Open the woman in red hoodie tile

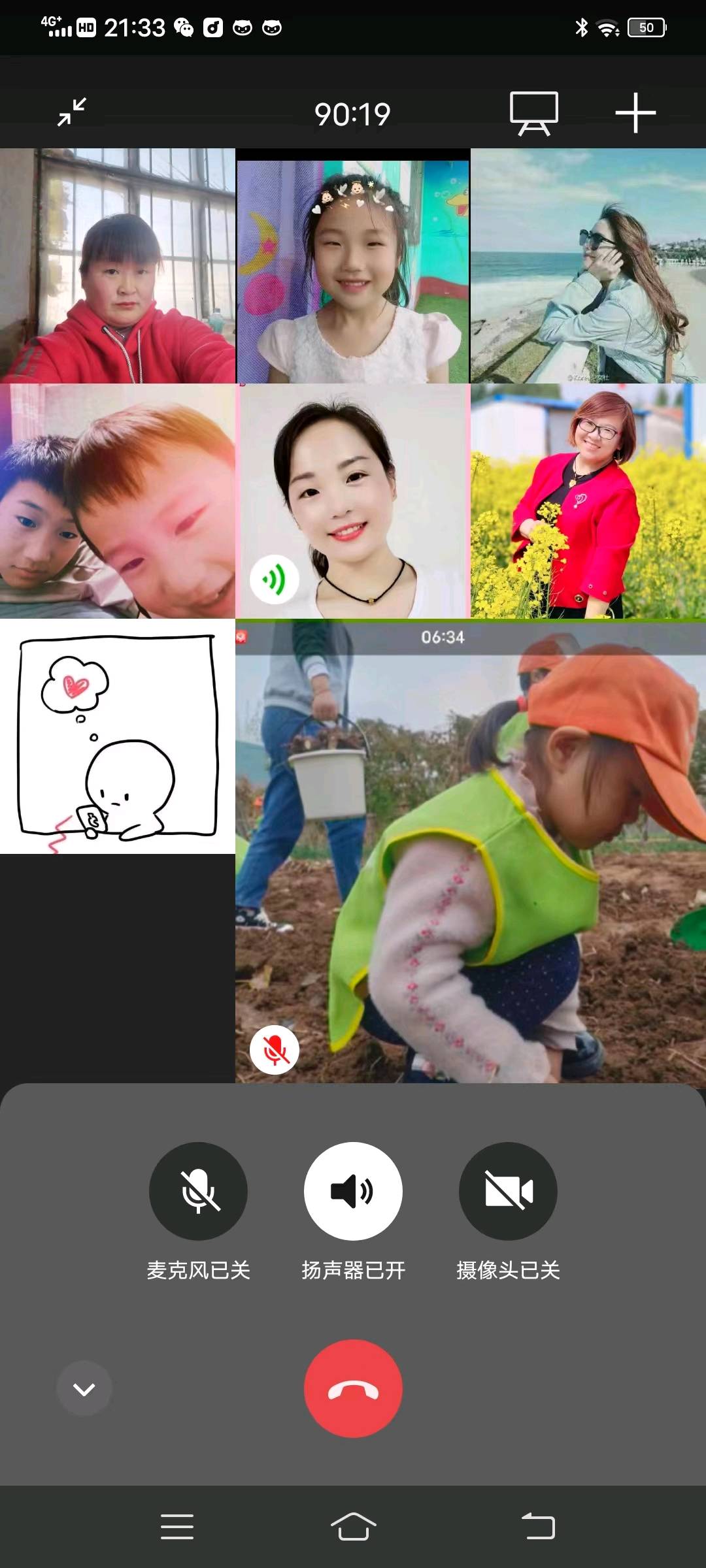click(118, 266)
